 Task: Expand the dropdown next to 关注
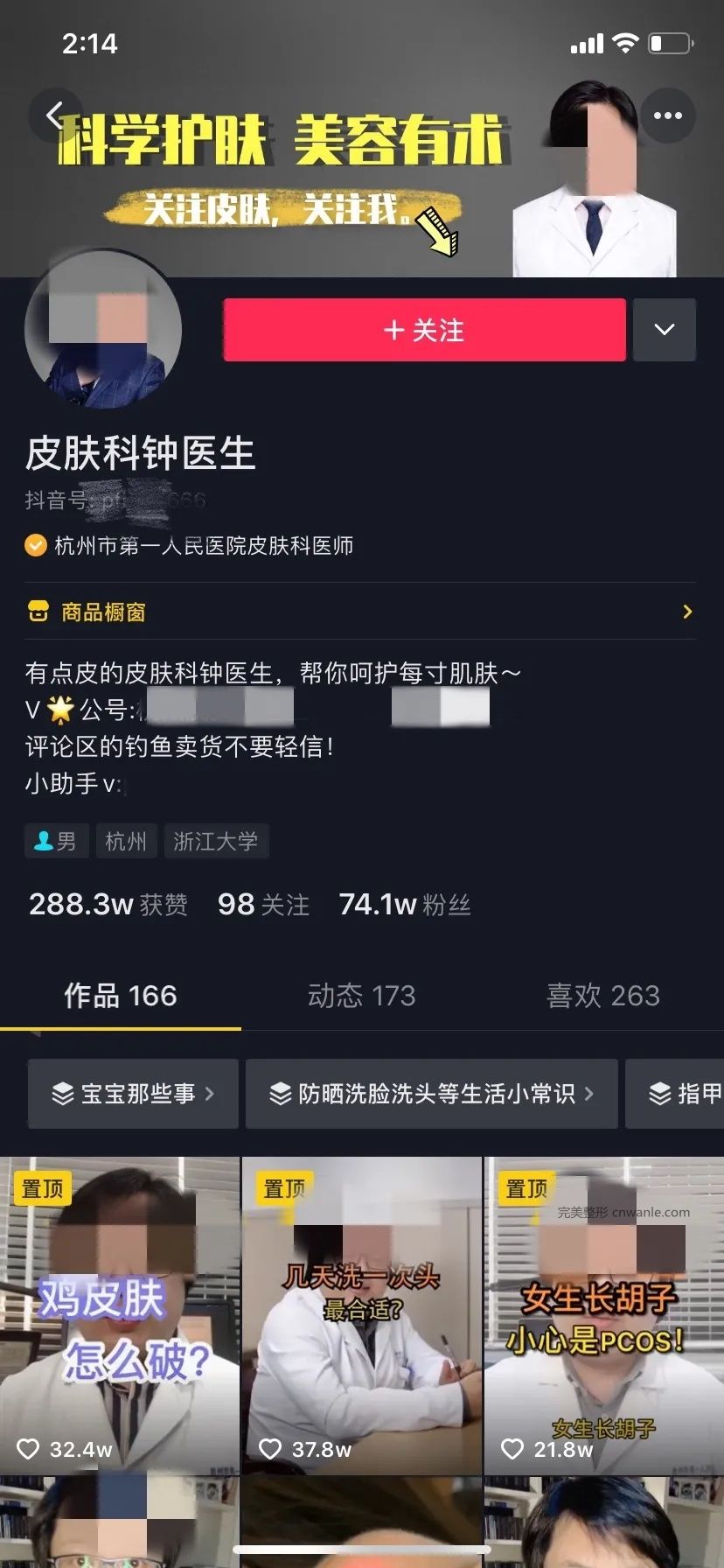[x=665, y=330]
